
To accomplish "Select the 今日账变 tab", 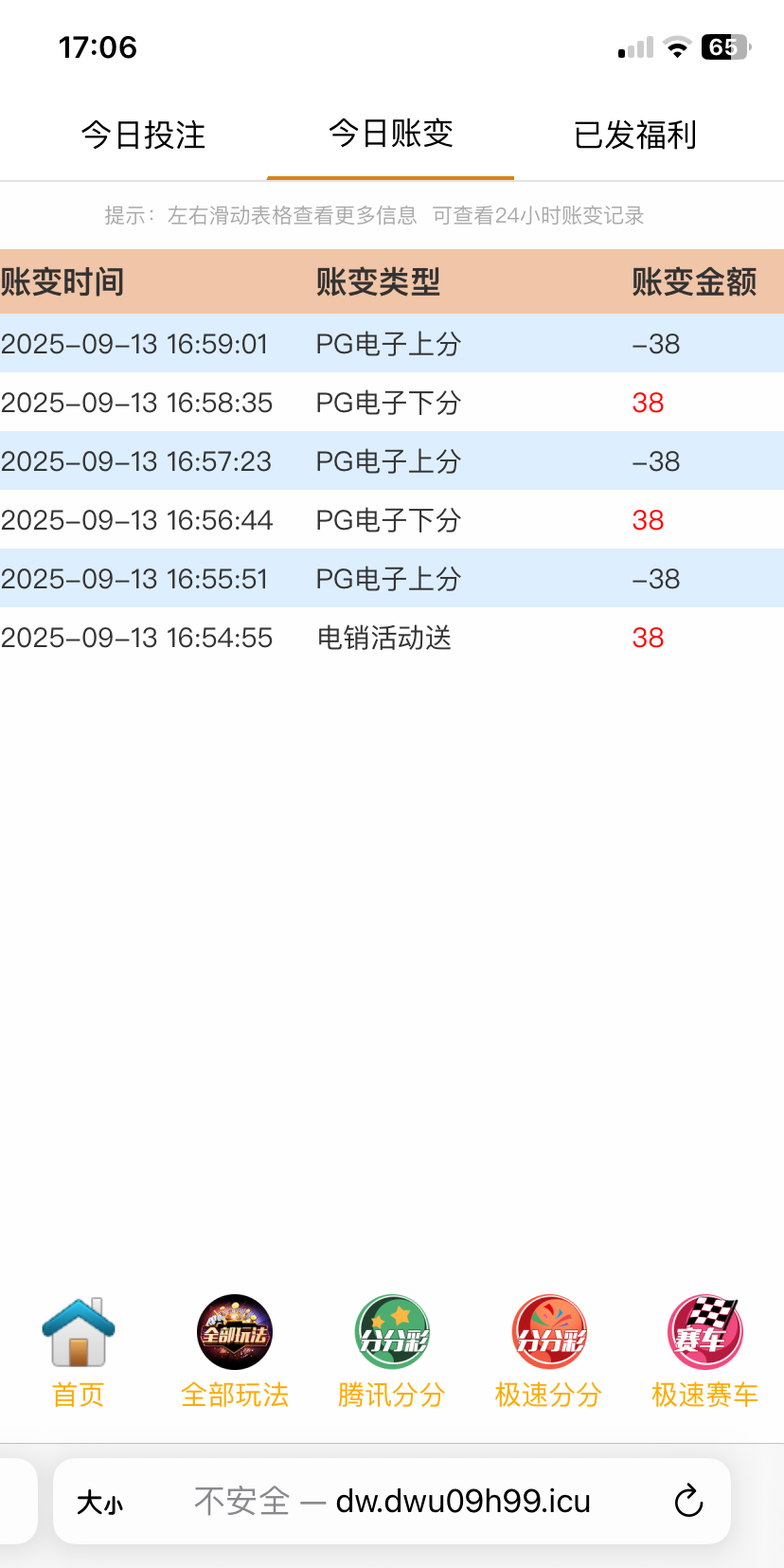I will (x=390, y=135).
